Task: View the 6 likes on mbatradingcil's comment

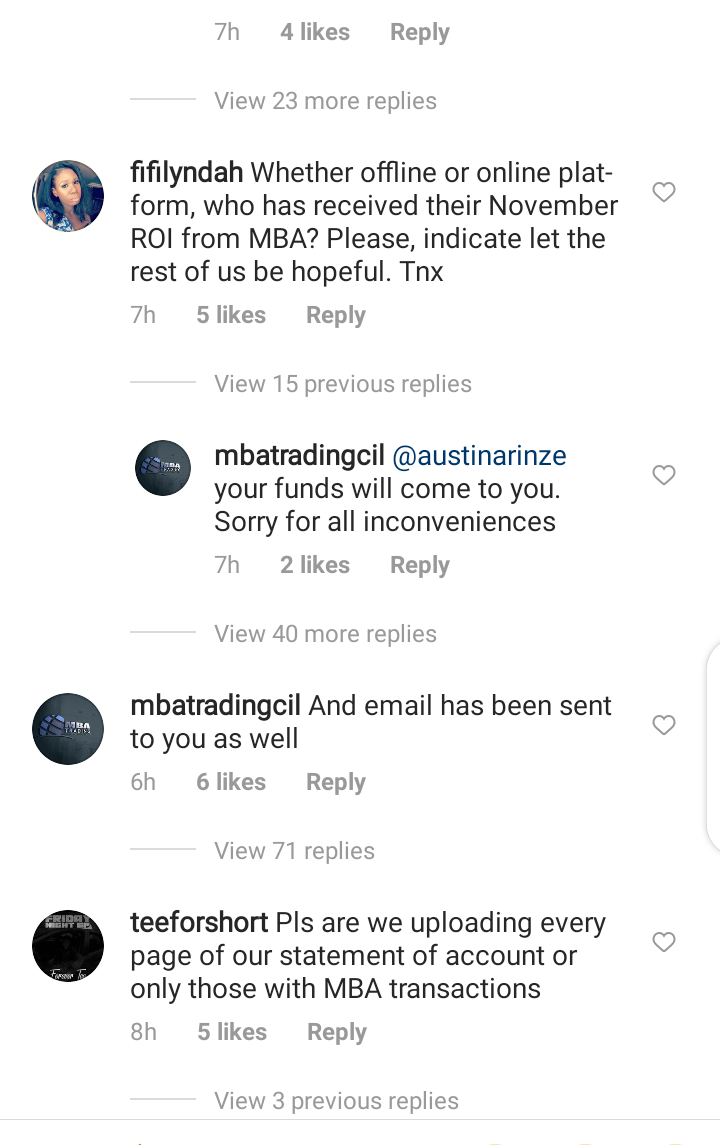Action: [231, 782]
